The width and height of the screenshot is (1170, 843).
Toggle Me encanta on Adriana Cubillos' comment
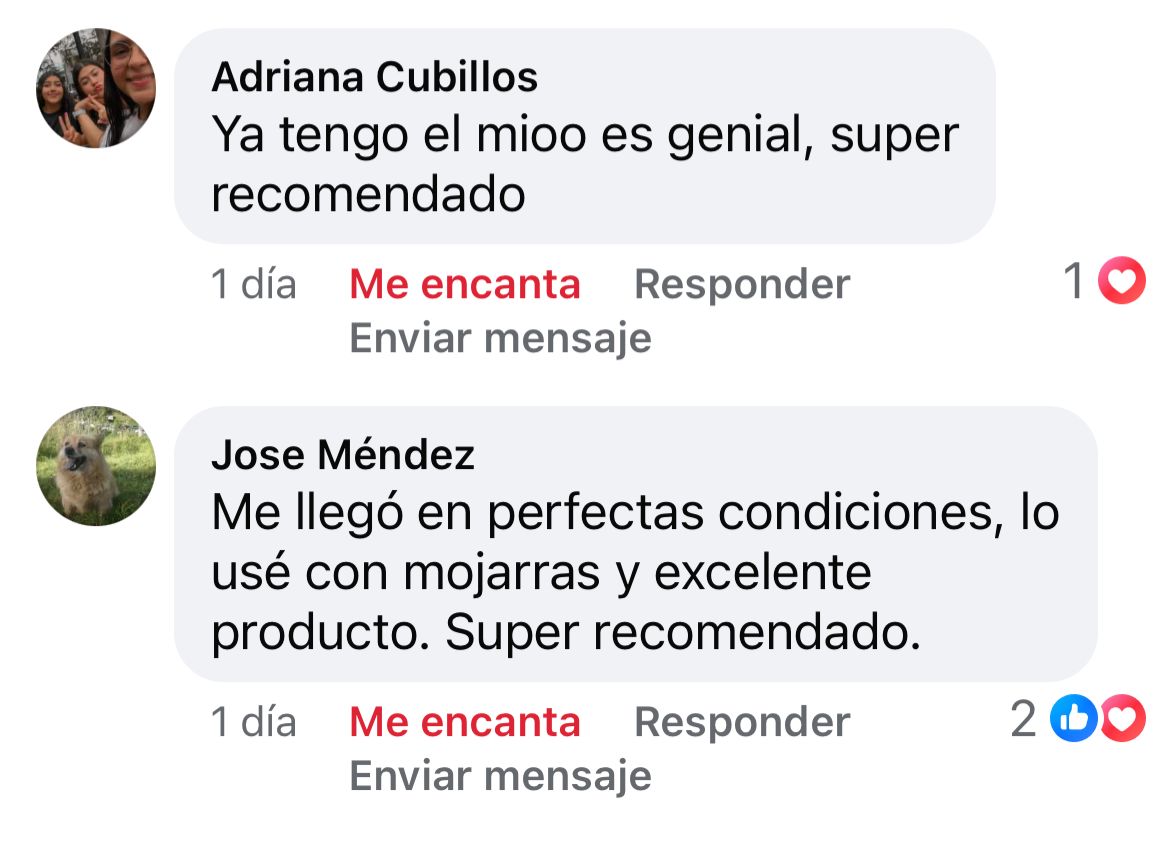pyautogui.click(x=465, y=285)
